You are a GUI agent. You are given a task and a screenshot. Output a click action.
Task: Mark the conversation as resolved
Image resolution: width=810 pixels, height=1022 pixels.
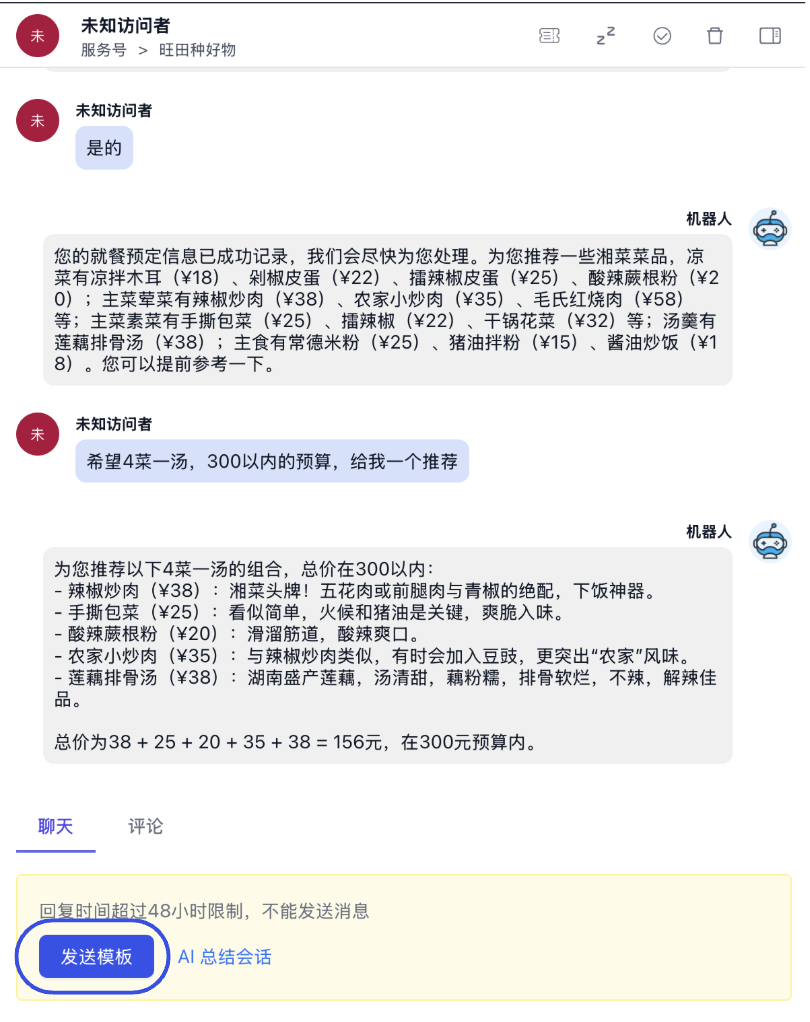[x=662, y=36]
